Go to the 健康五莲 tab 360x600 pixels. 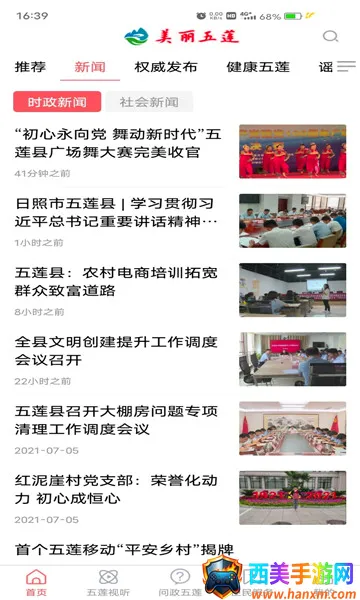pos(258,67)
